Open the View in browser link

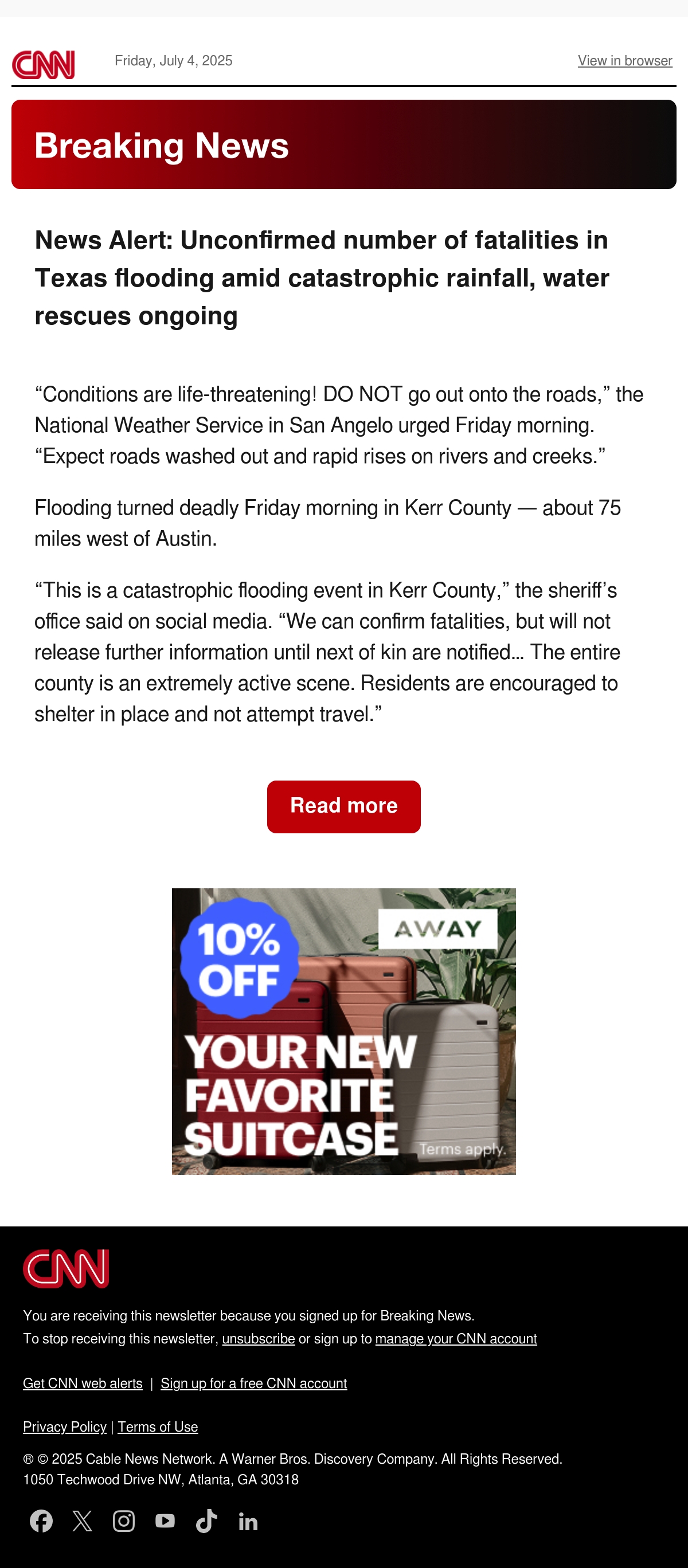[x=625, y=61]
